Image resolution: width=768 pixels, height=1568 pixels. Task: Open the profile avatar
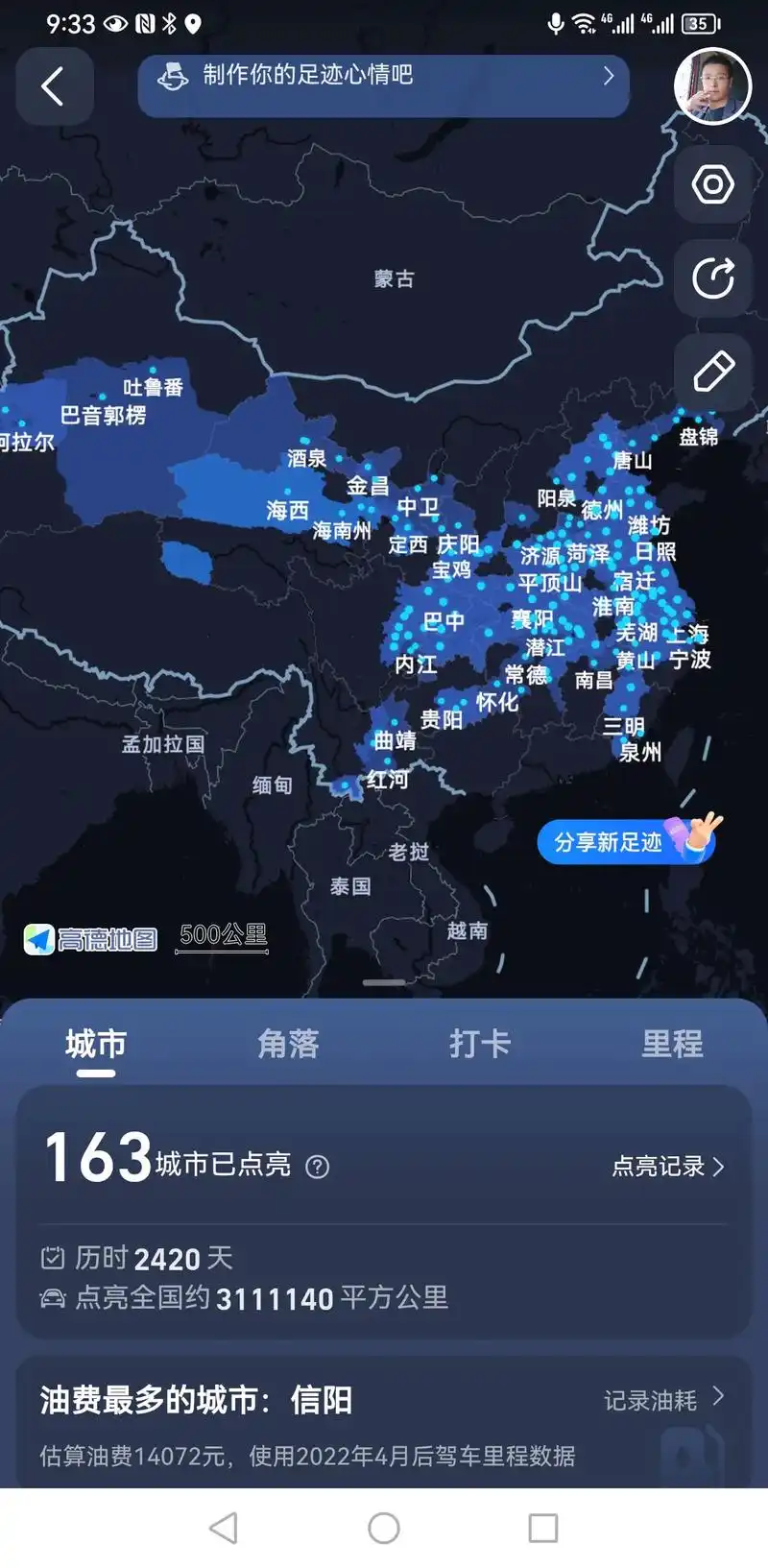pyautogui.click(x=712, y=85)
